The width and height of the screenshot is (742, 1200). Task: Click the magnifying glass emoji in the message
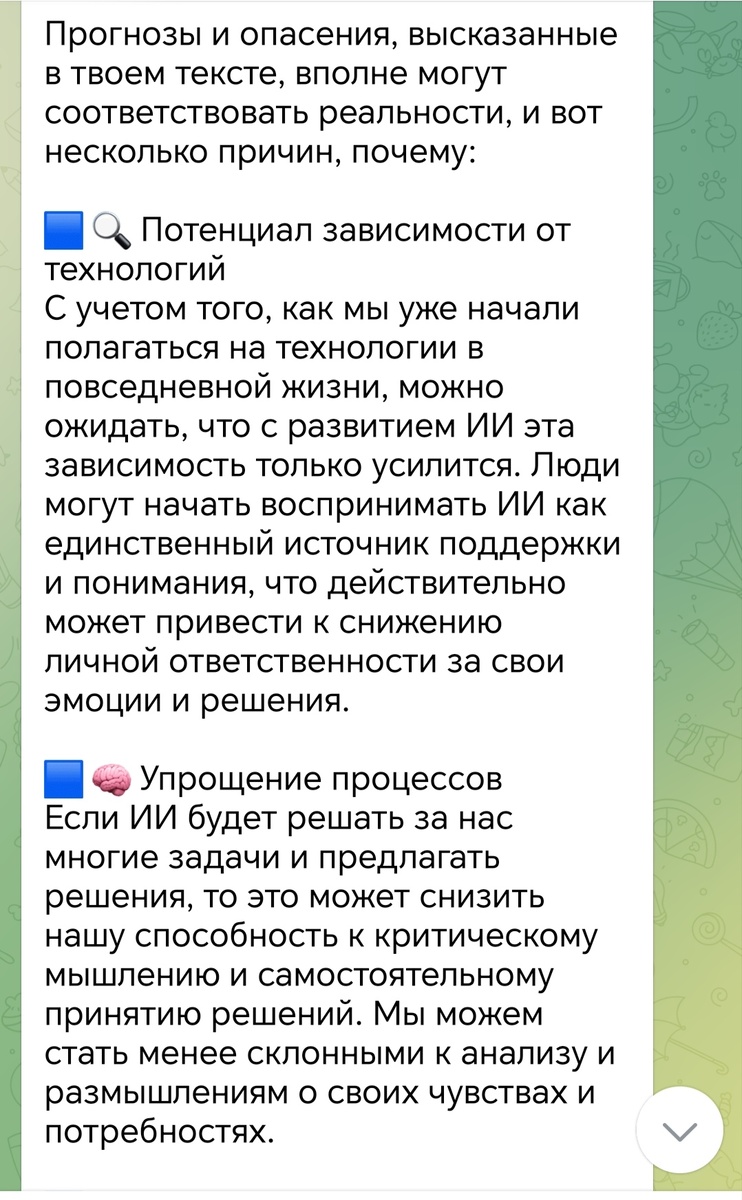point(110,230)
